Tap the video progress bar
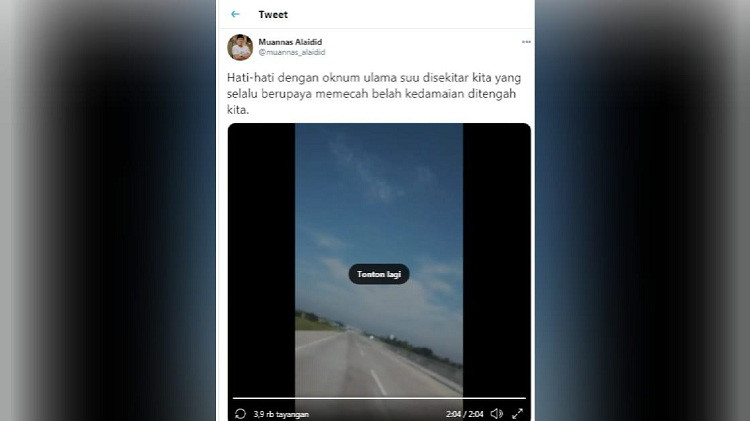Viewport: 750px width, 421px height. click(x=378, y=399)
